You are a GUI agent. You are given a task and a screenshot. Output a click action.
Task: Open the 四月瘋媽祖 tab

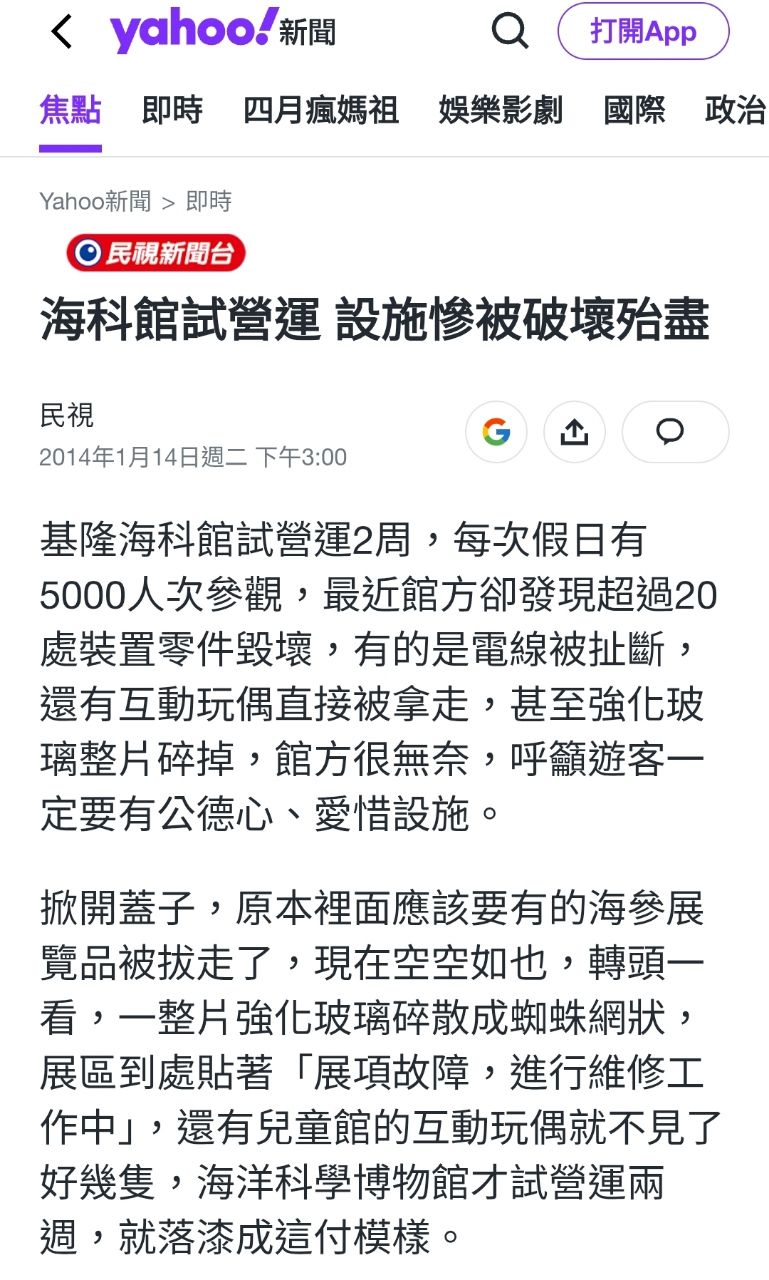pos(320,110)
